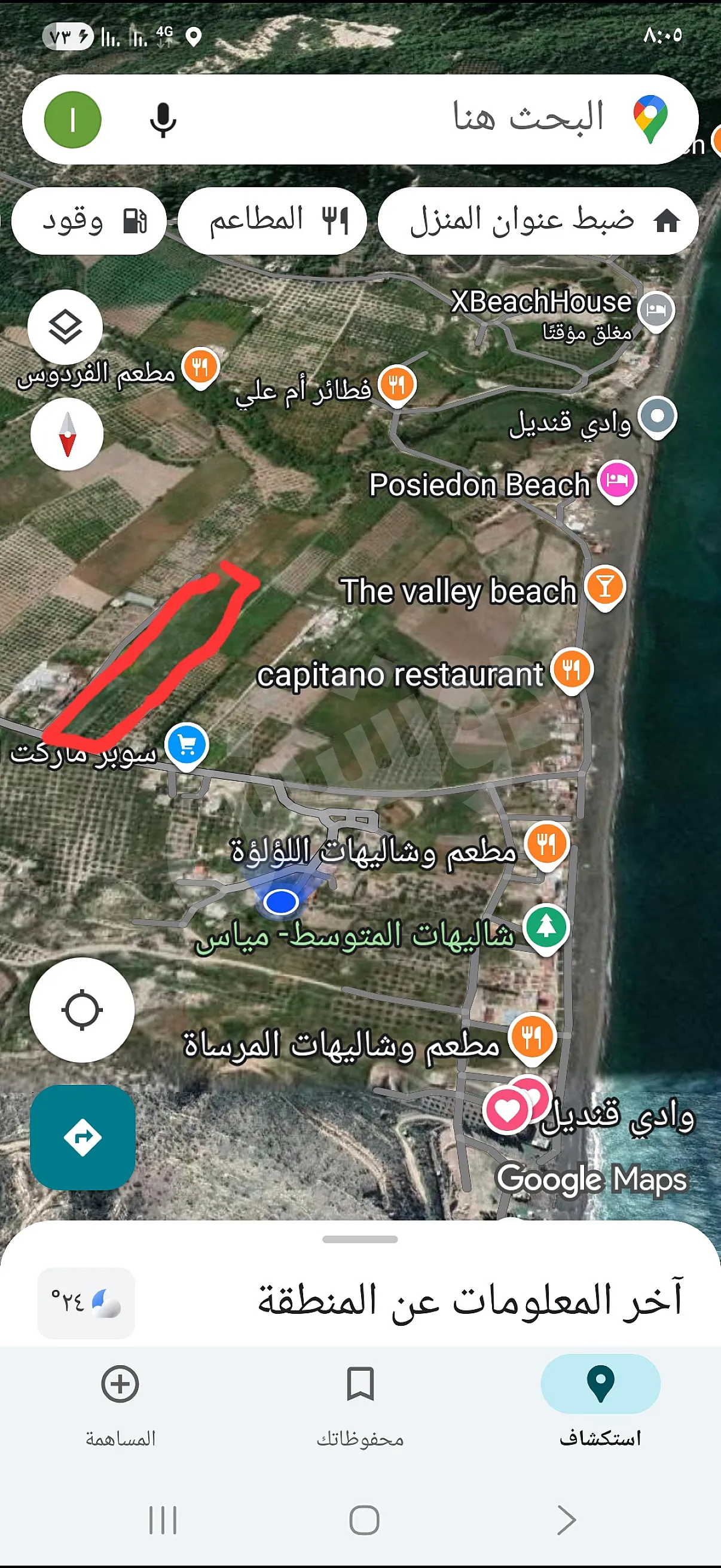Select the restaurants chip
This screenshot has height=1568, width=721.
[272, 220]
